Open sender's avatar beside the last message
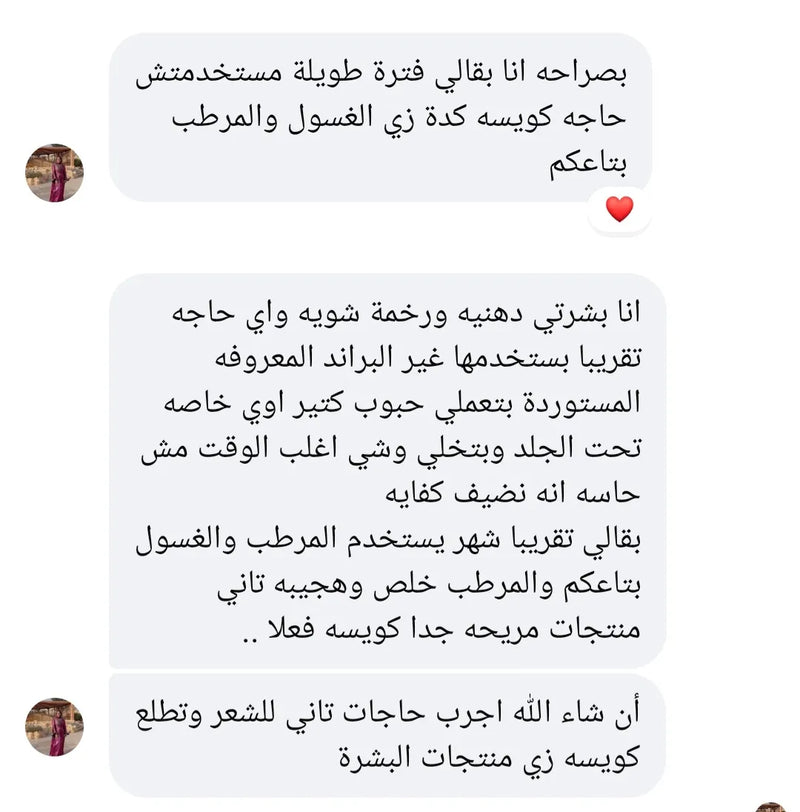Viewport: 800px width, 812px height. click(54, 727)
